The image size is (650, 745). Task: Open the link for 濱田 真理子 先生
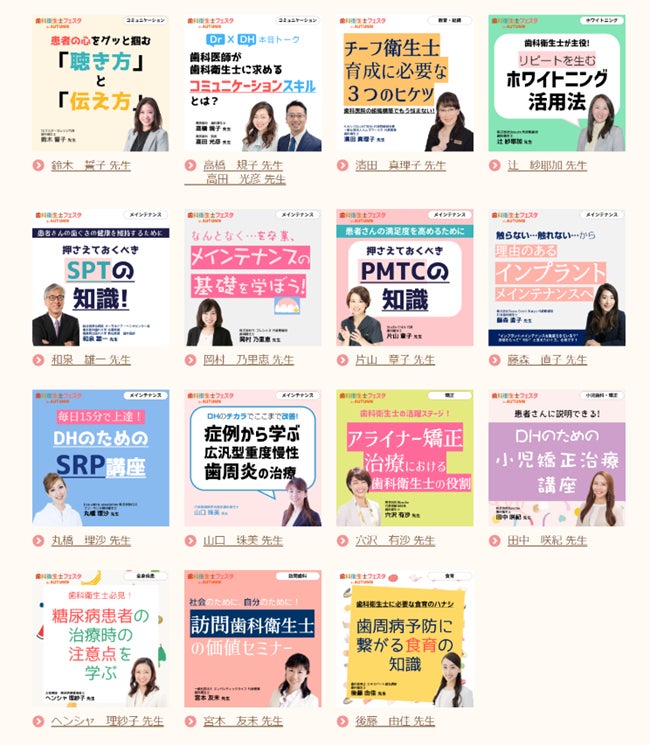pyautogui.click(x=400, y=165)
